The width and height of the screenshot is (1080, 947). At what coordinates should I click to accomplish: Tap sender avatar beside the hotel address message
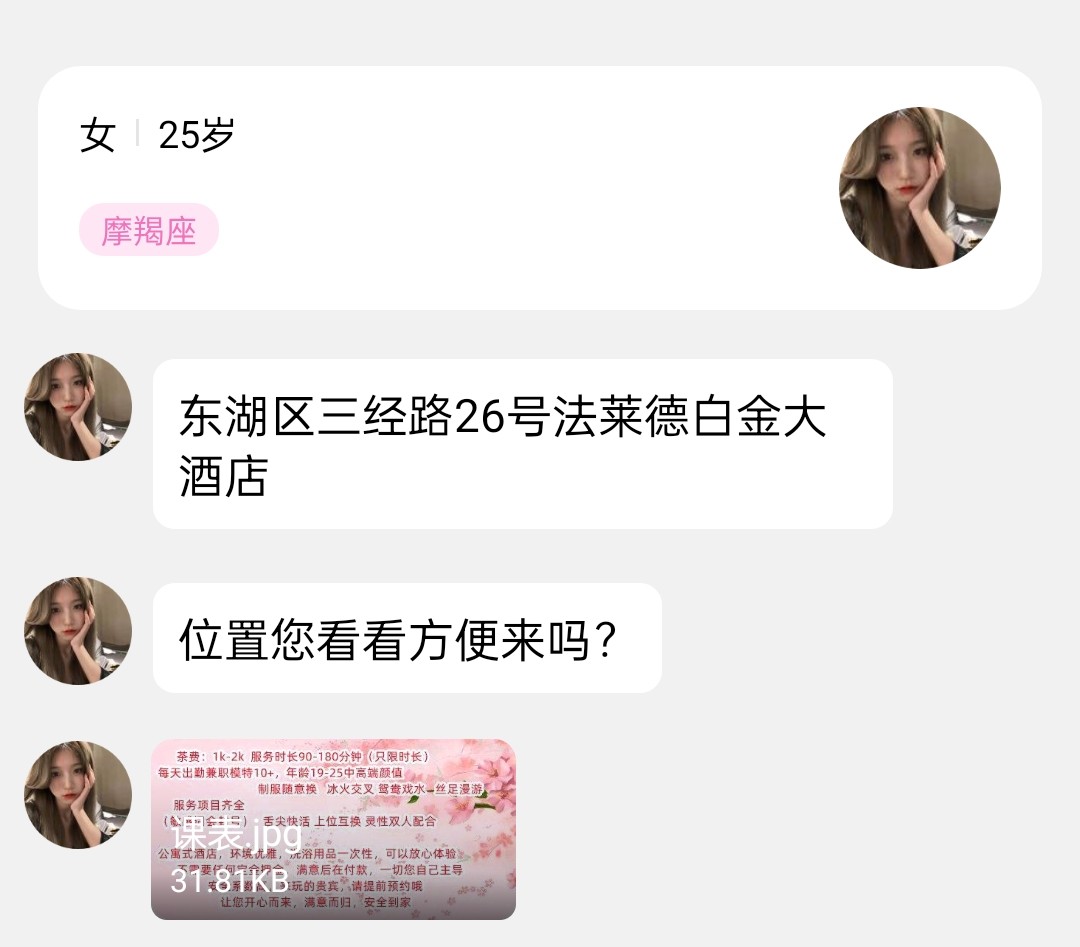[x=78, y=407]
